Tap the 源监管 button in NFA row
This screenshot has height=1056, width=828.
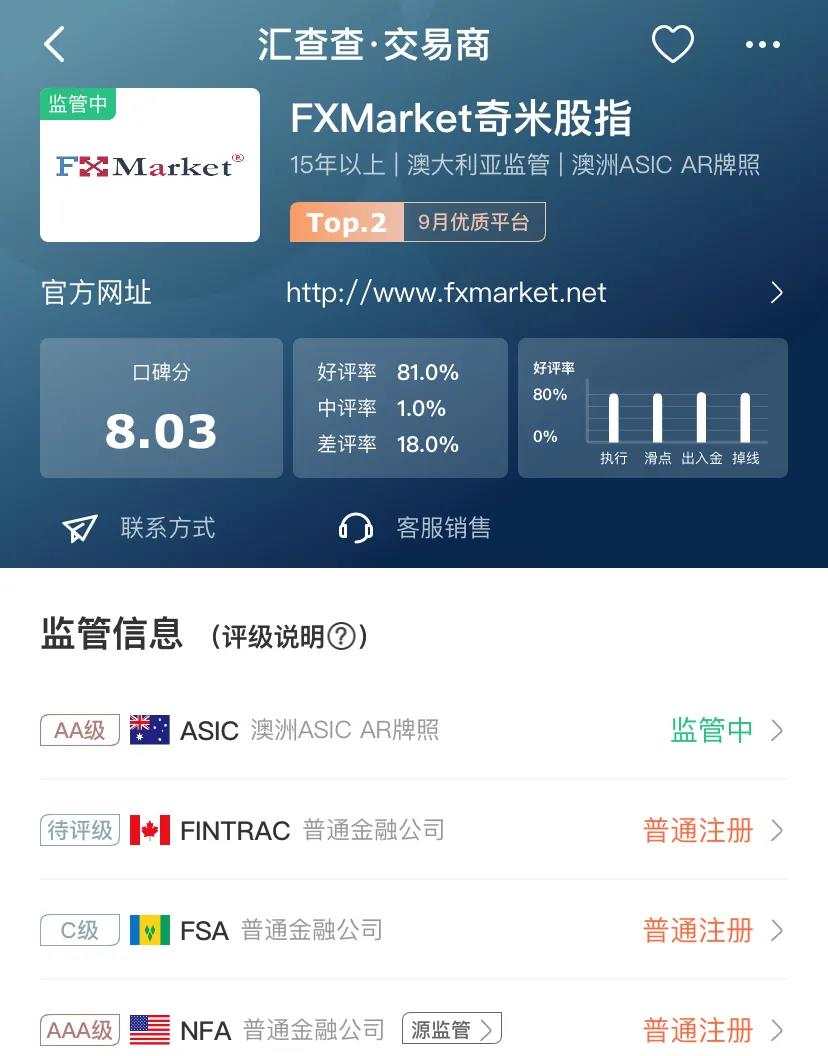coord(452,1029)
